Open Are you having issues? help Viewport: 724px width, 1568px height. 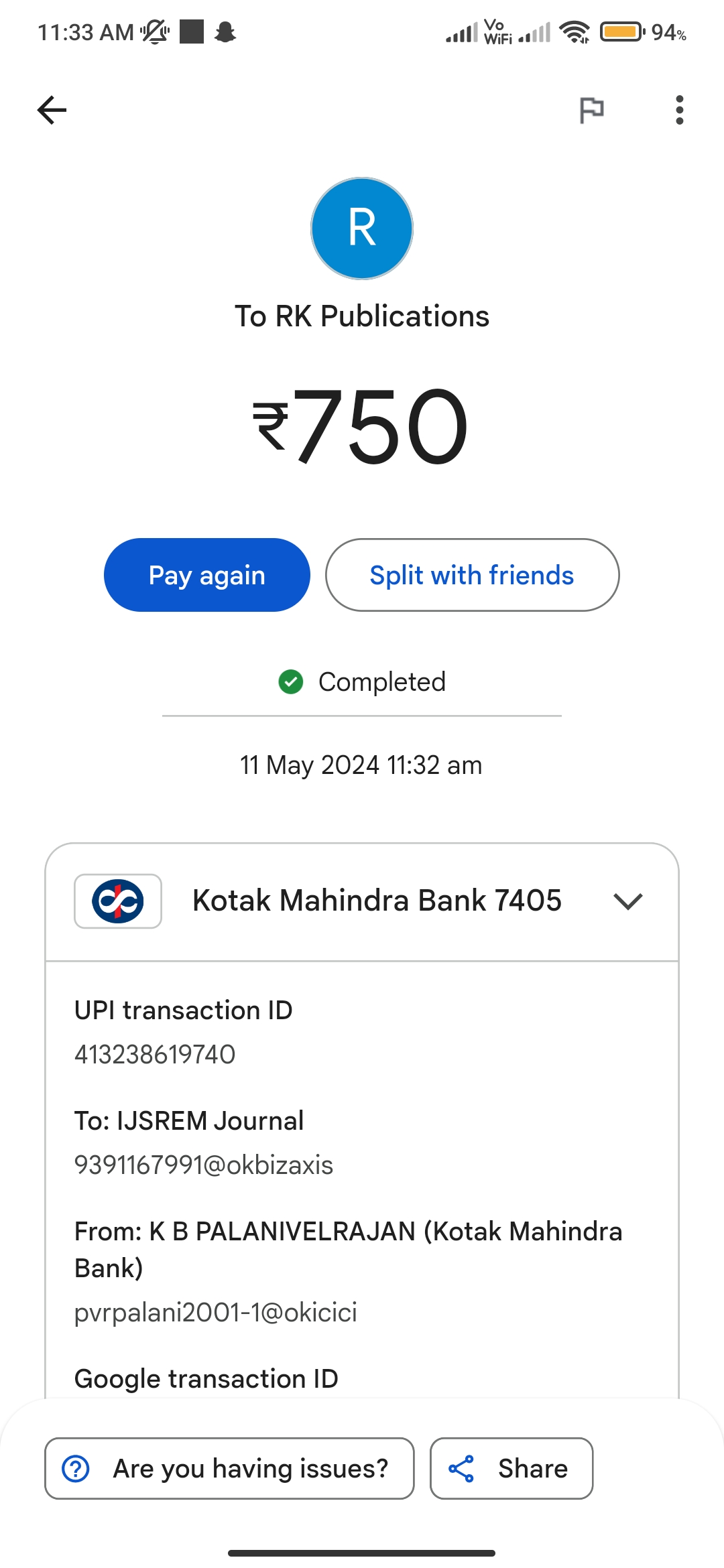pos(229,1468)
